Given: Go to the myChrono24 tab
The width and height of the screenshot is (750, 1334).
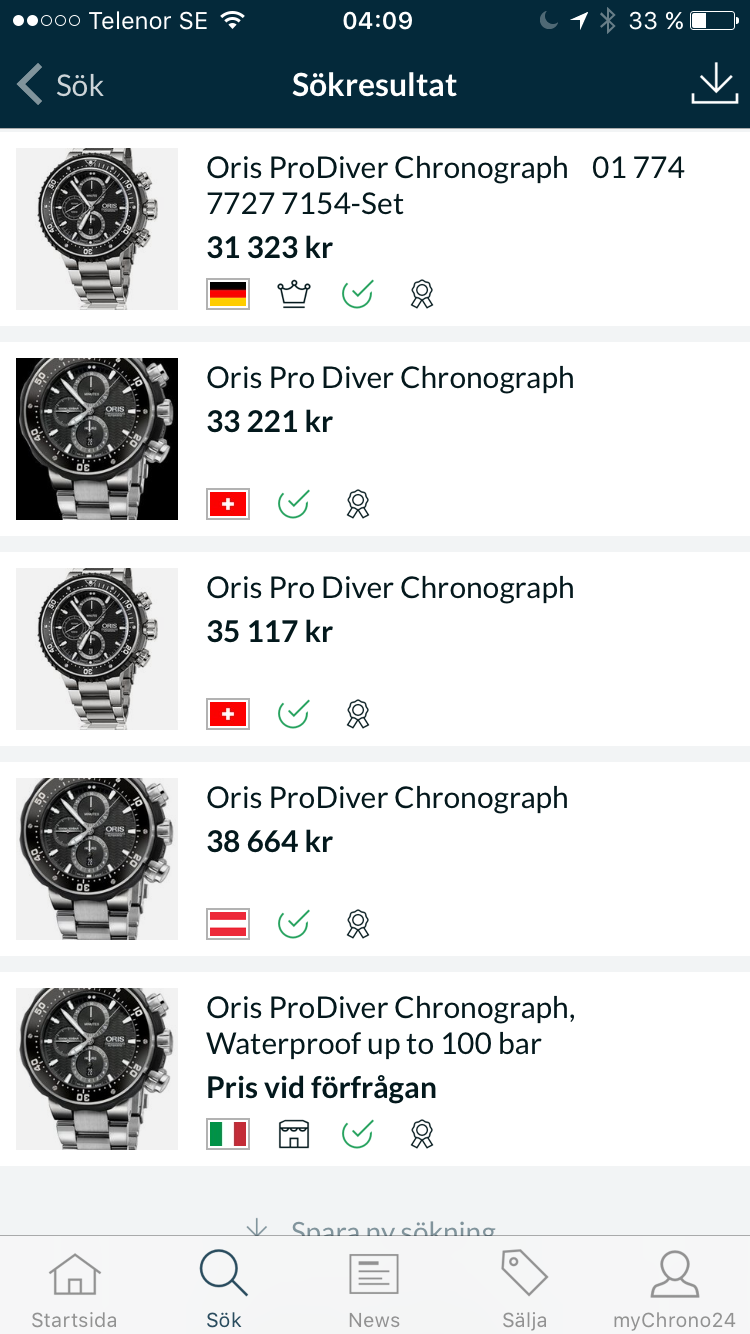Looking at the screenshot, I should [x=674, y=1289].
